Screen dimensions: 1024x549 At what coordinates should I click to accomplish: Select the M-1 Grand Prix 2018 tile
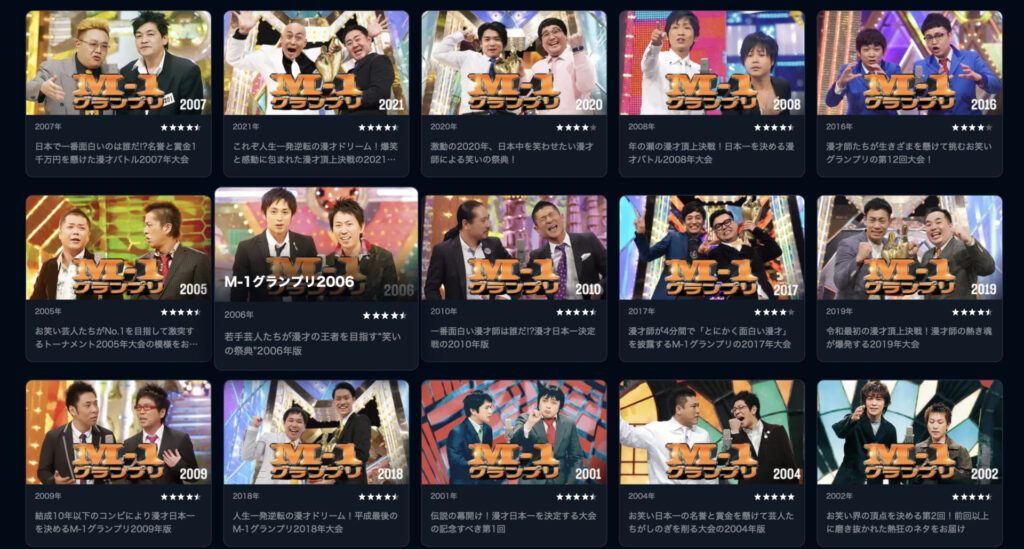point(316,432)
